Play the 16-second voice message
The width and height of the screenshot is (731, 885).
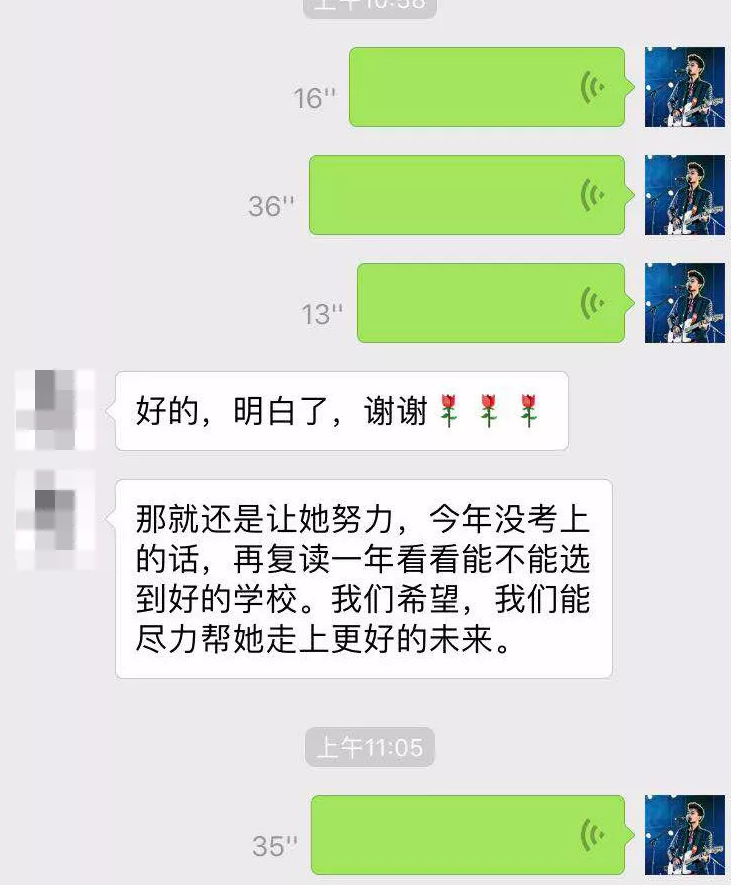point(487,87)
